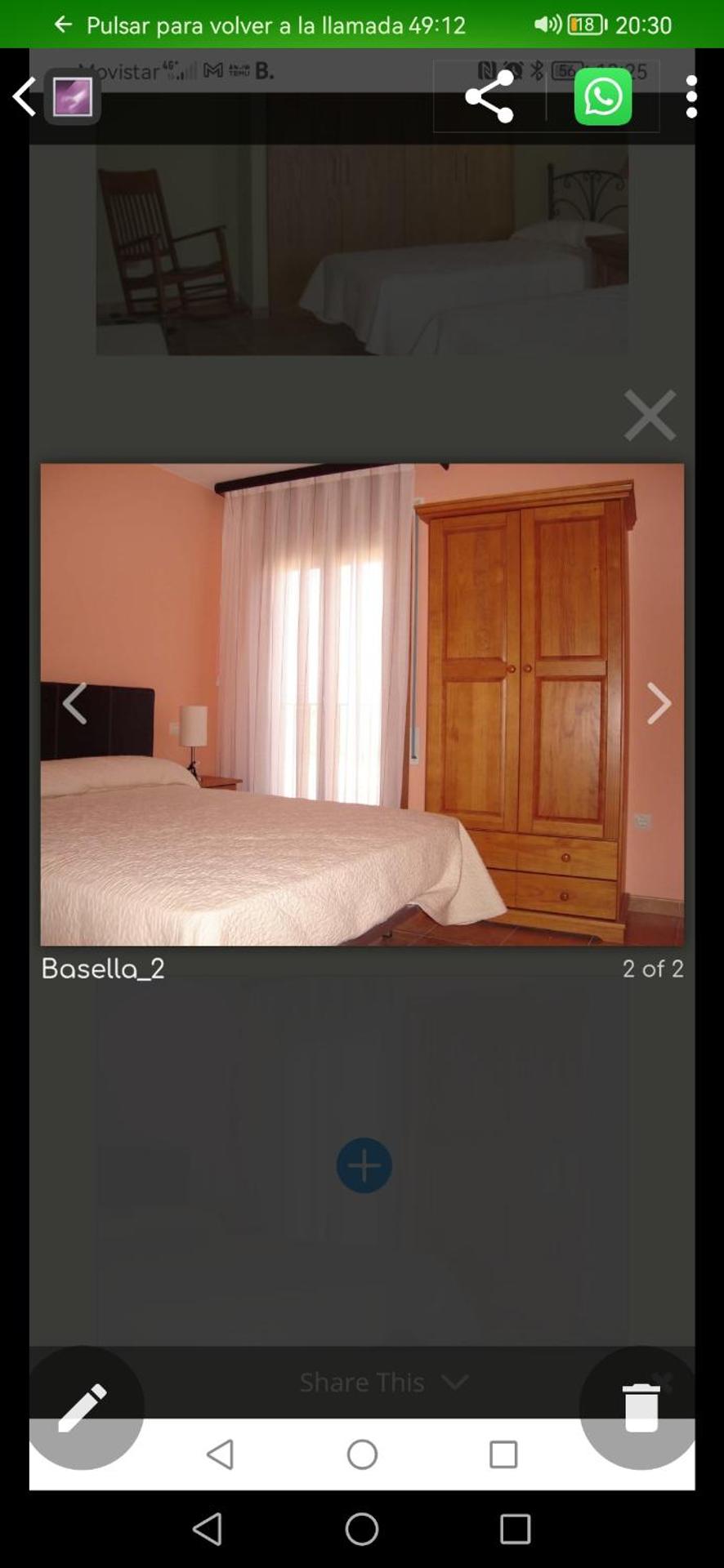
Task: Tap the system home button
Action: pos(362,1529)
